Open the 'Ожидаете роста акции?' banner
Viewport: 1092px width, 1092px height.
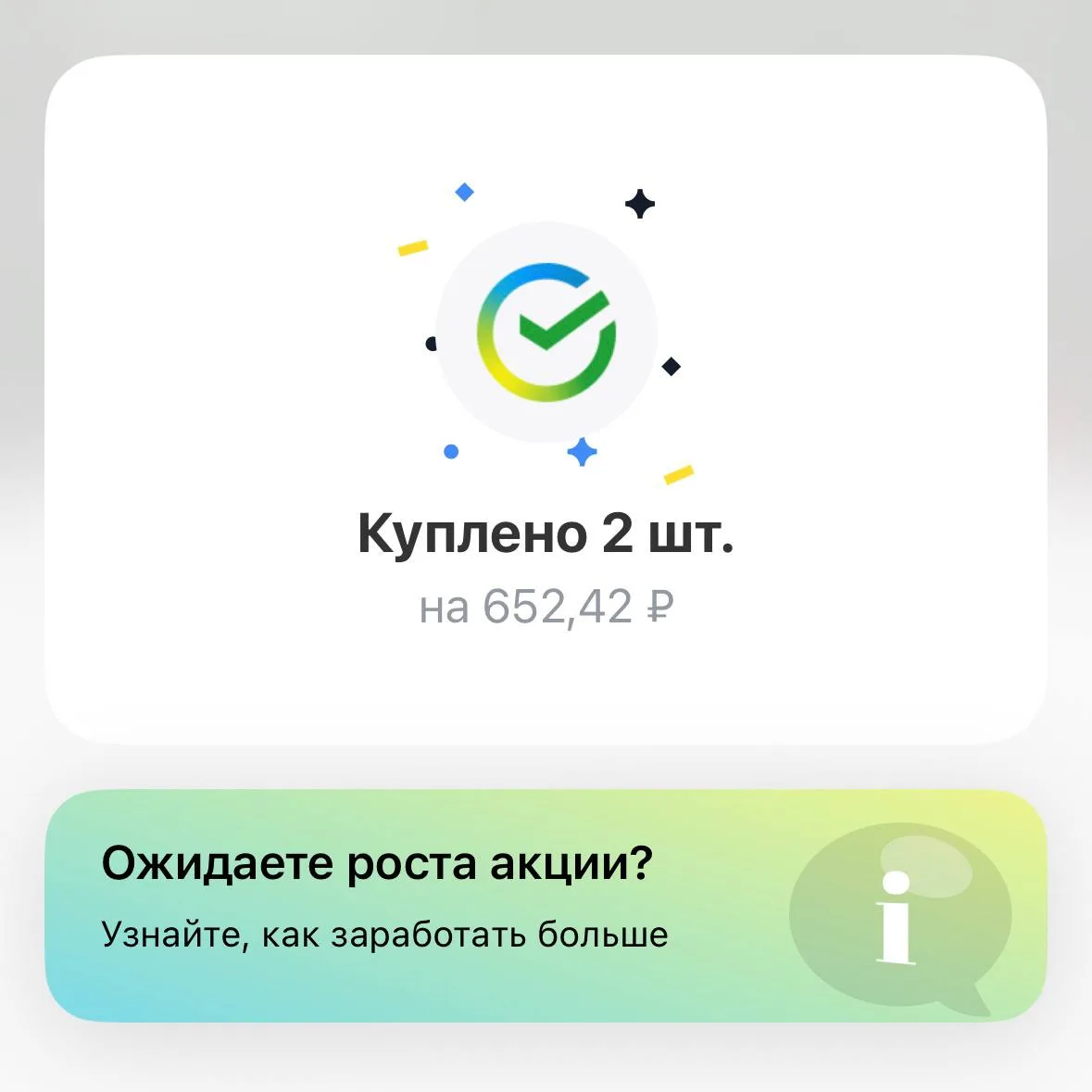[x=546, y=905]
